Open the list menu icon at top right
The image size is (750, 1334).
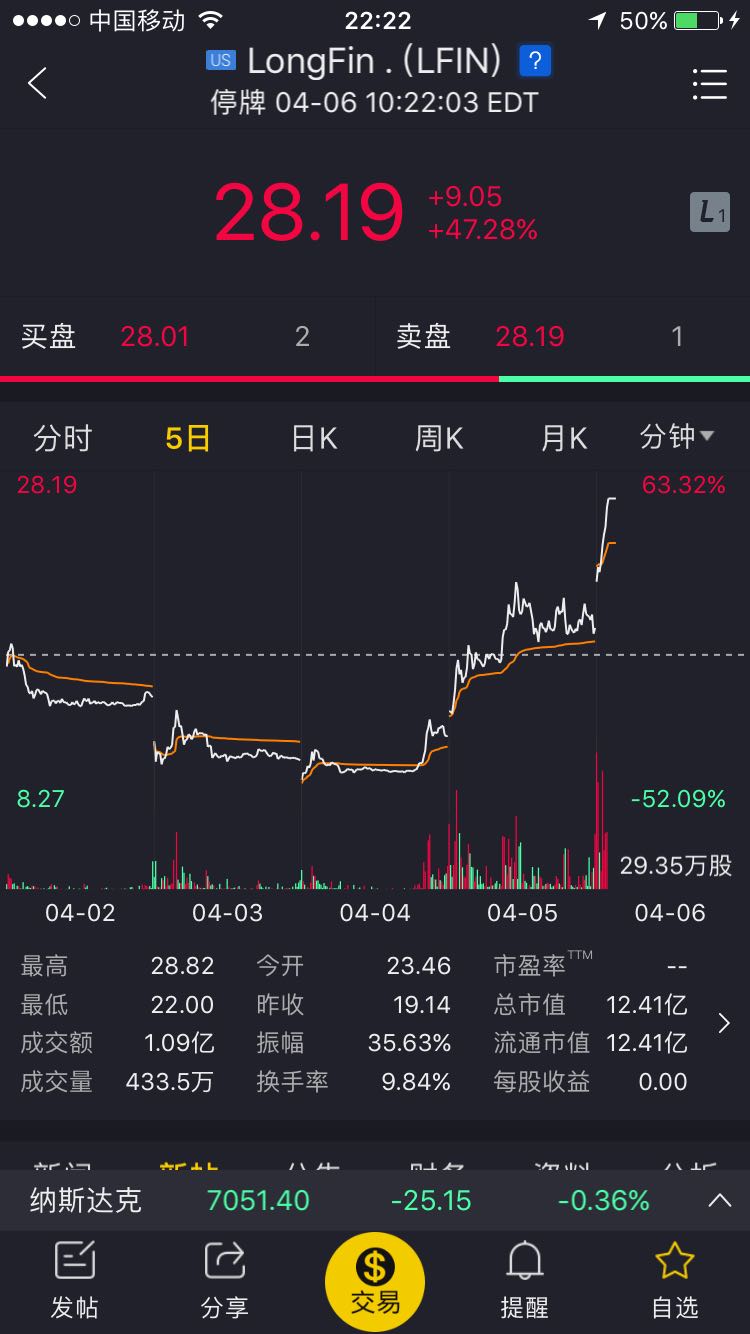point(710,84)
